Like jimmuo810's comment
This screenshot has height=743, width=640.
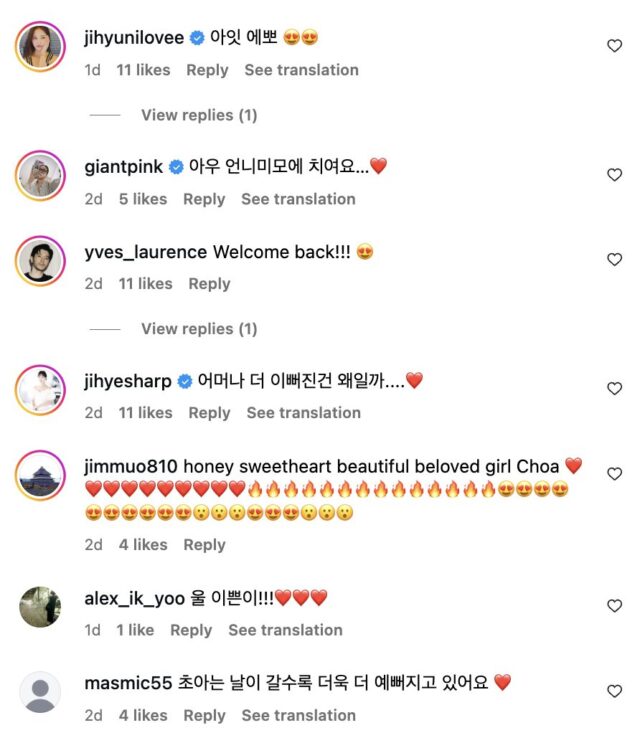click(x=615, y=474)
